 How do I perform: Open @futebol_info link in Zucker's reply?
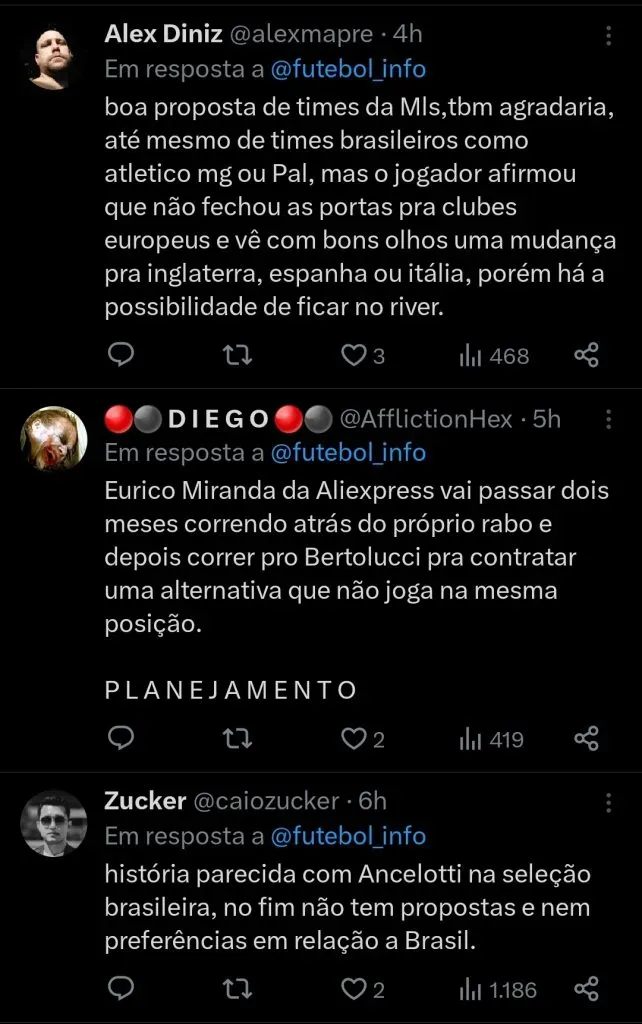click(x=348, y=835)
